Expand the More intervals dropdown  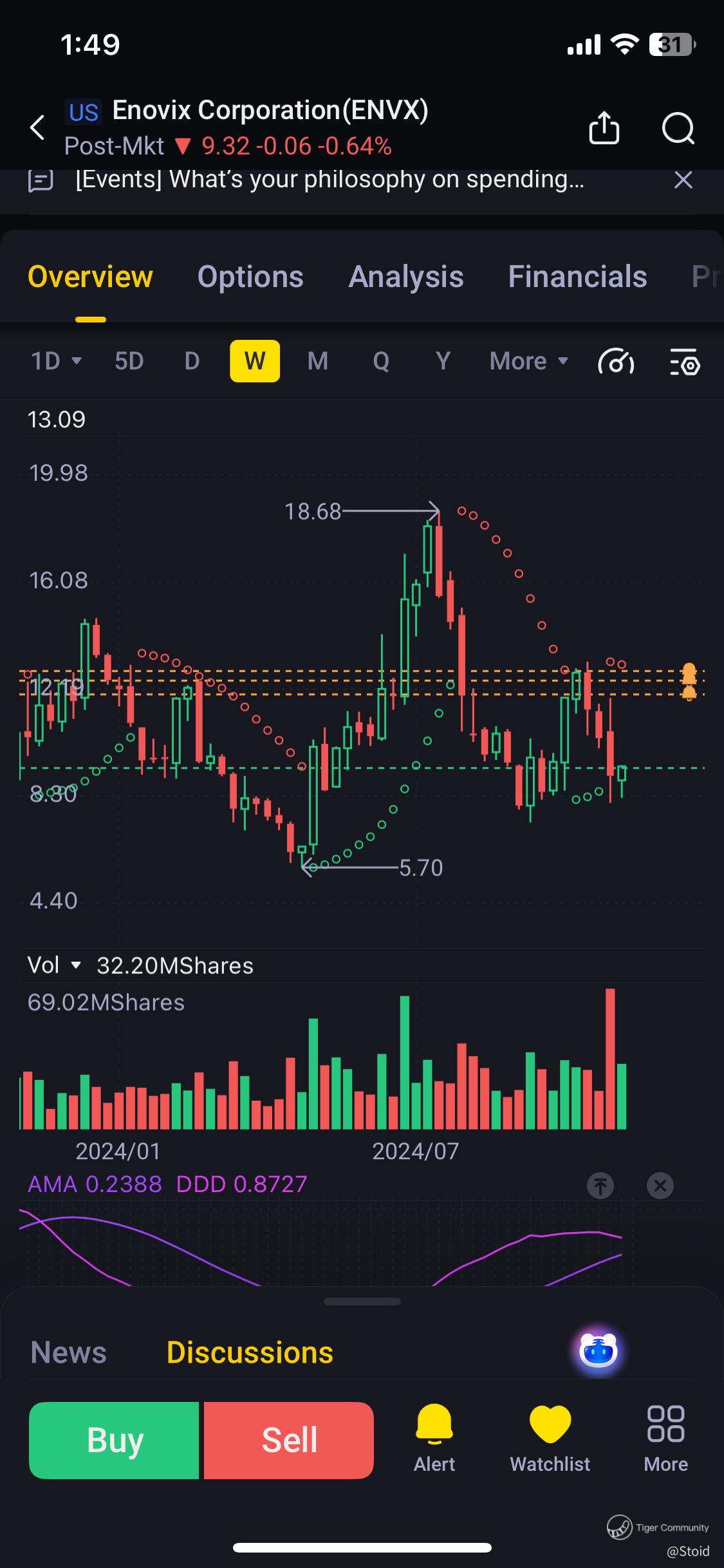coord(528,361)
